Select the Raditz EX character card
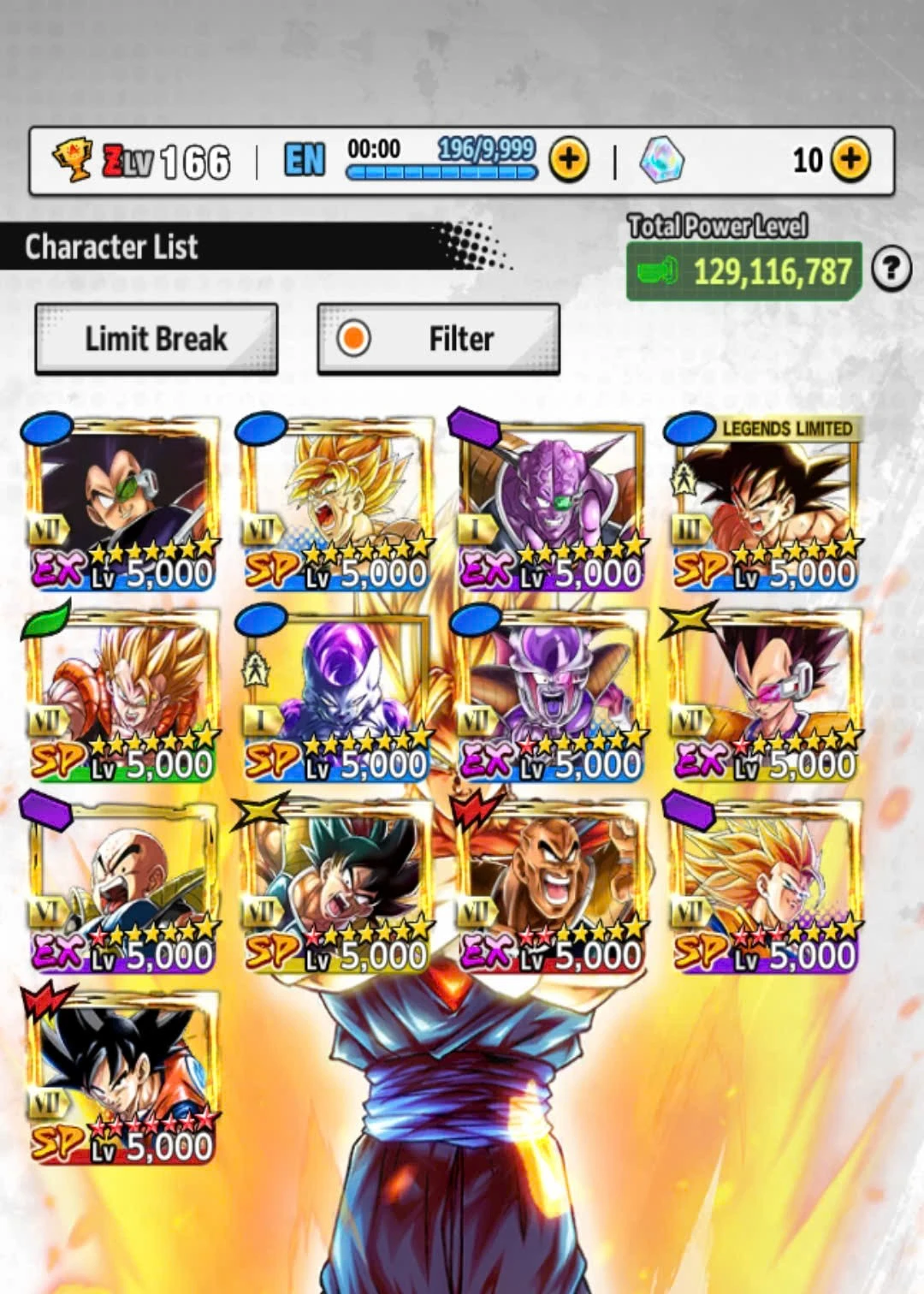The width and height of the screenshot is (924, 1294). click(x=121, y=504)
